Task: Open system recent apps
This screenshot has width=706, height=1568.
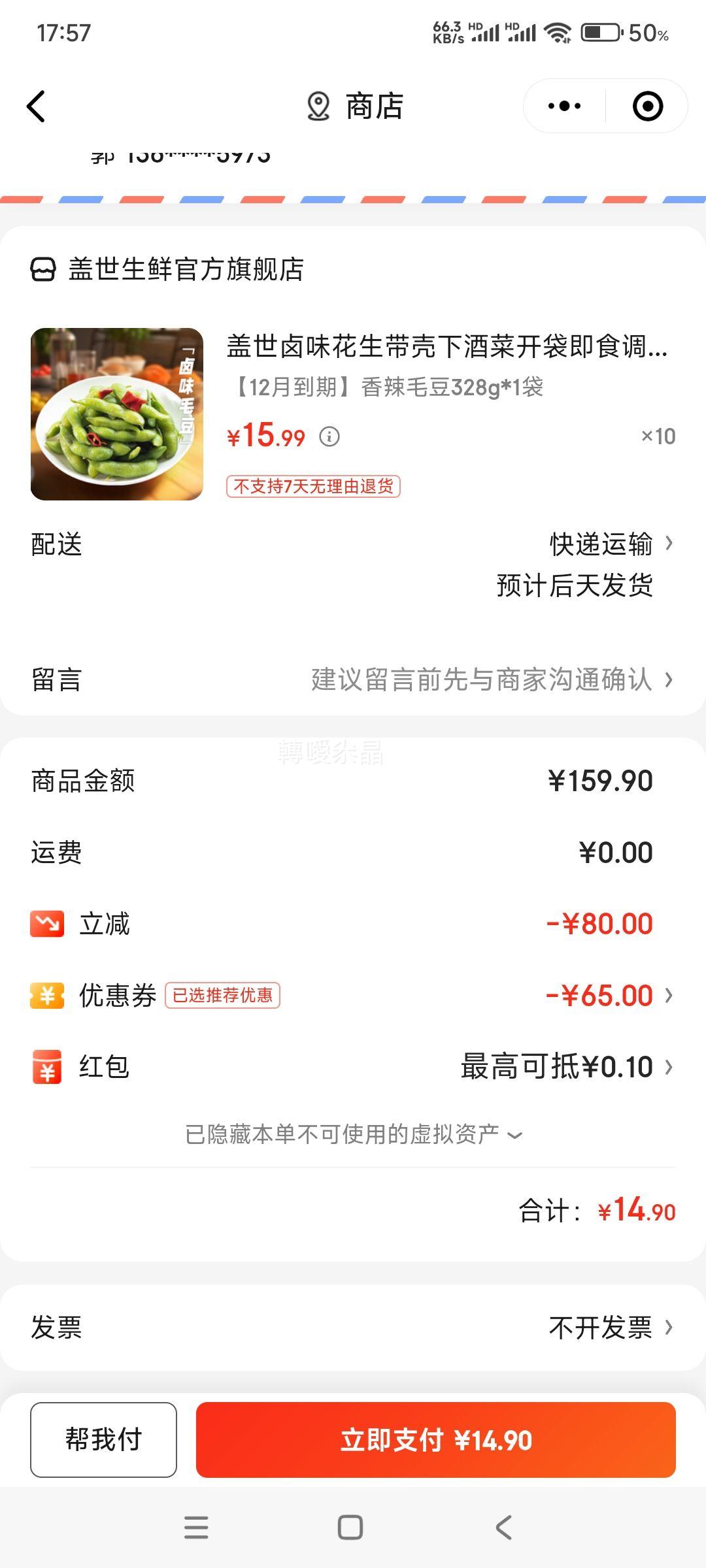Action: point(196,1527)
